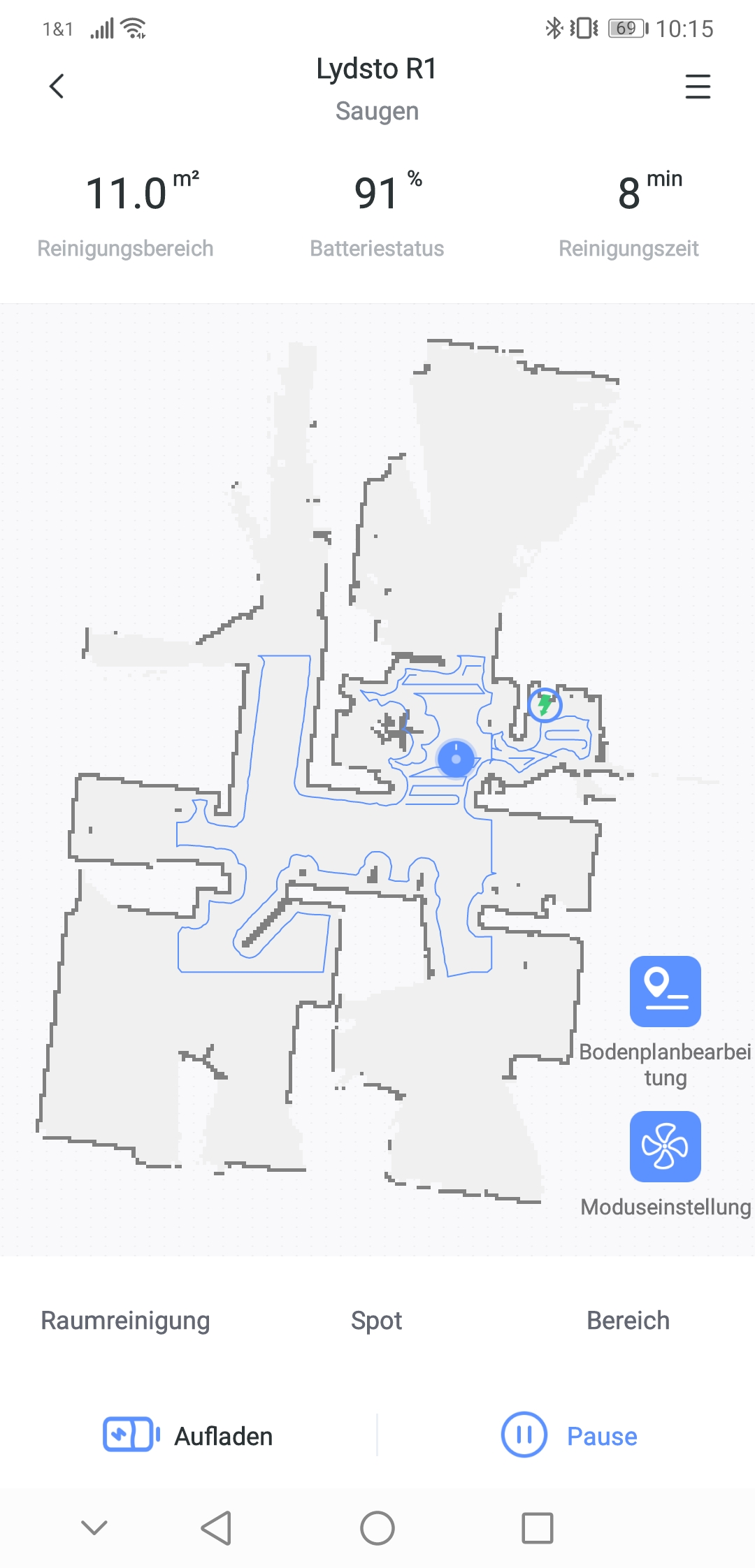755x1568 pixels.
Task: Switch to Raumreinigung mode
Action: coord(125,1321)
